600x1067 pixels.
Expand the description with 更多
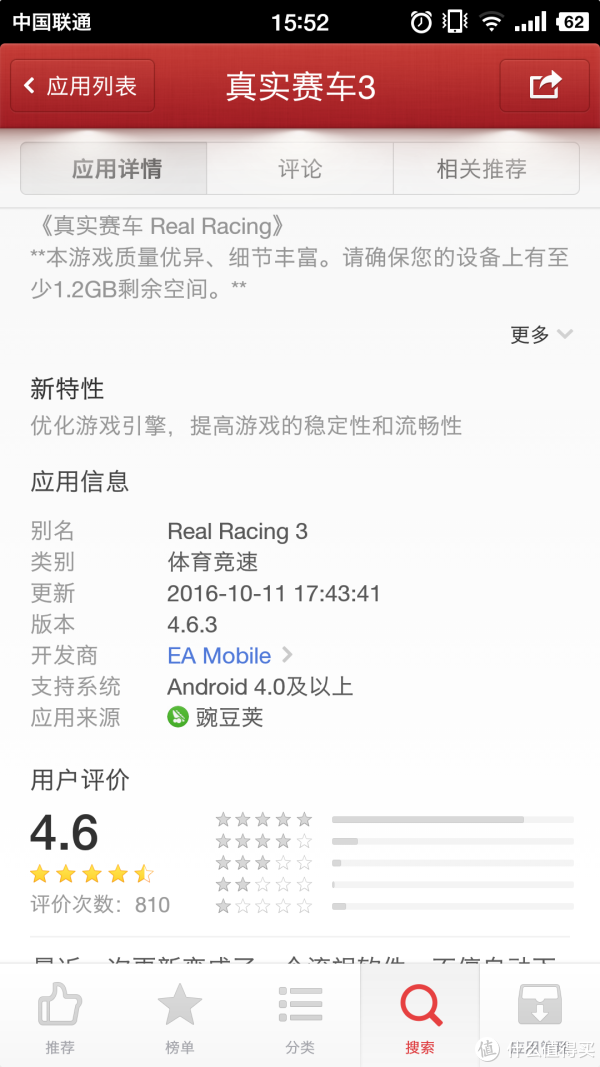point(541,335)
